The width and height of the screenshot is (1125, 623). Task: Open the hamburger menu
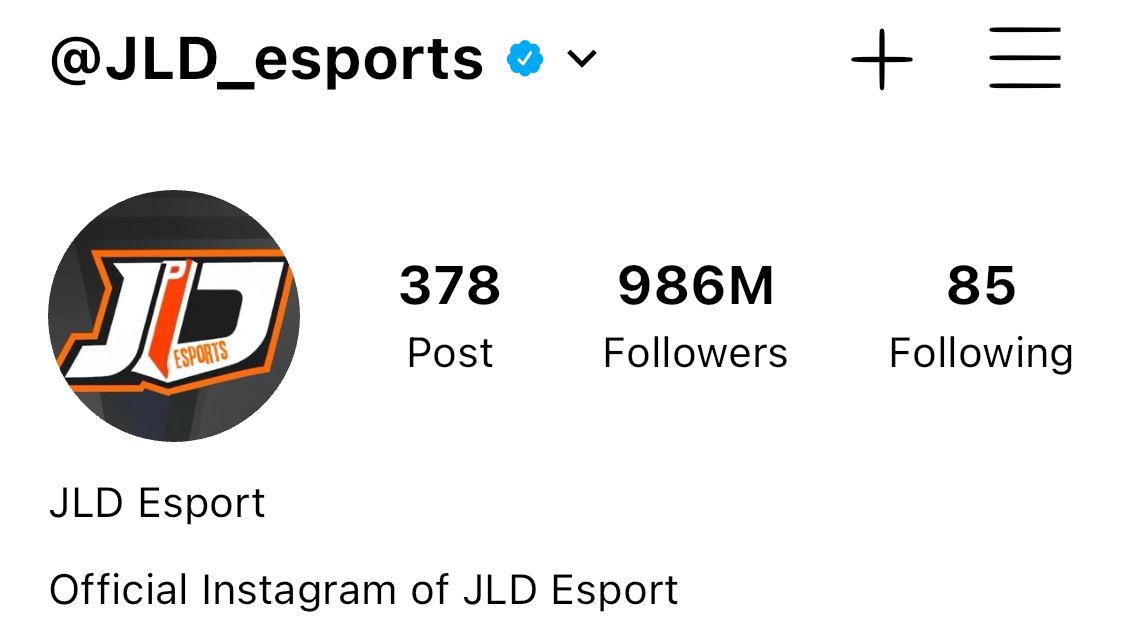point(1025,57)
